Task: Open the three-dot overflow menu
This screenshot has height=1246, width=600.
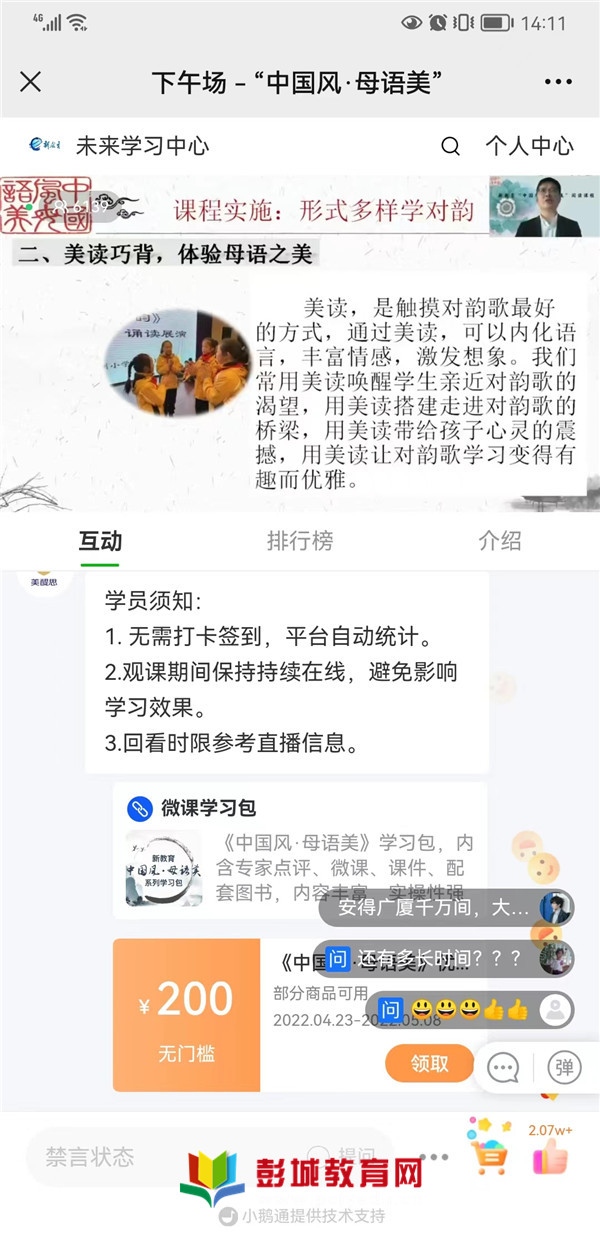Action: pyautogui.click(x=559, y=82)
